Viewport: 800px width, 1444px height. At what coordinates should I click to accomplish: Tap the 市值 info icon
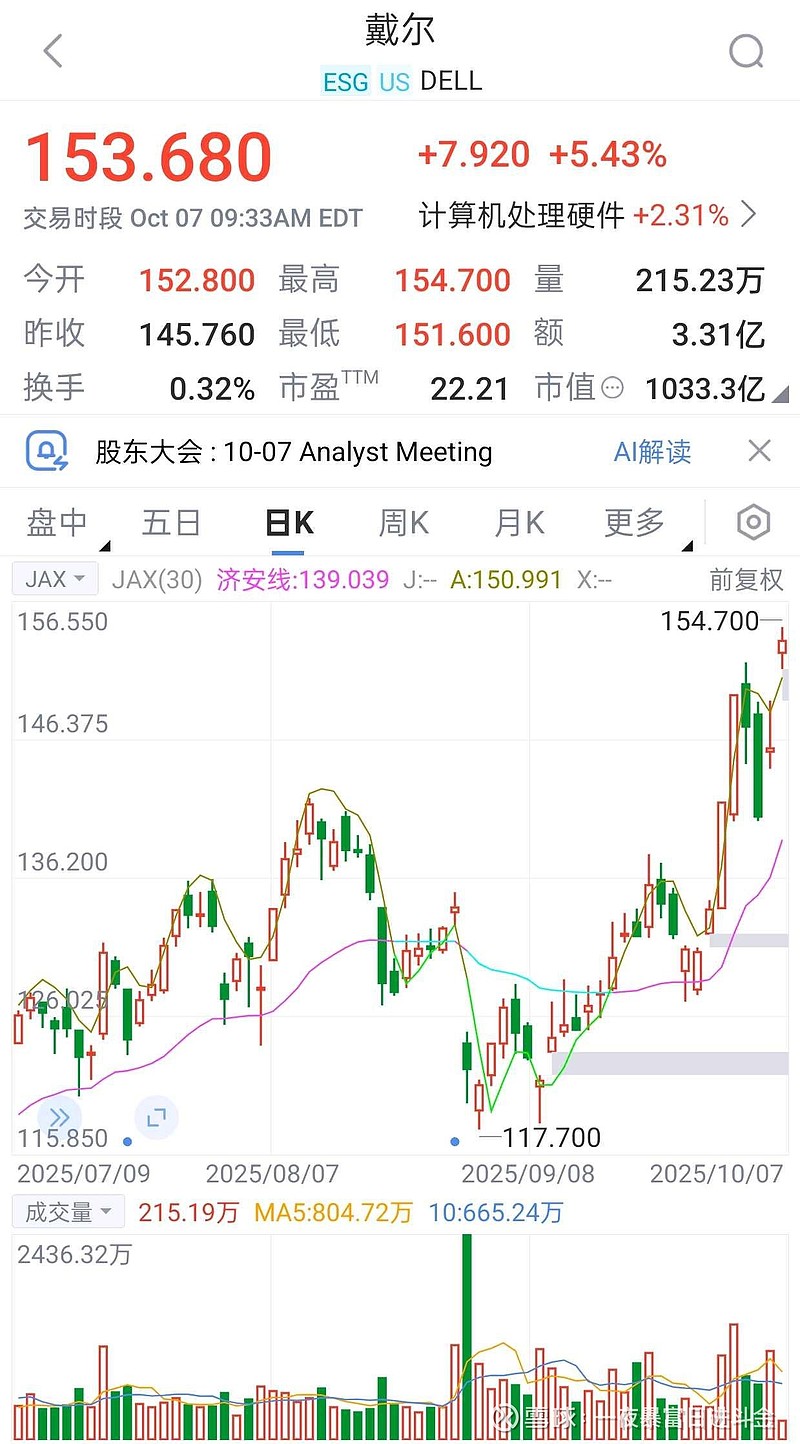[611, 388]
